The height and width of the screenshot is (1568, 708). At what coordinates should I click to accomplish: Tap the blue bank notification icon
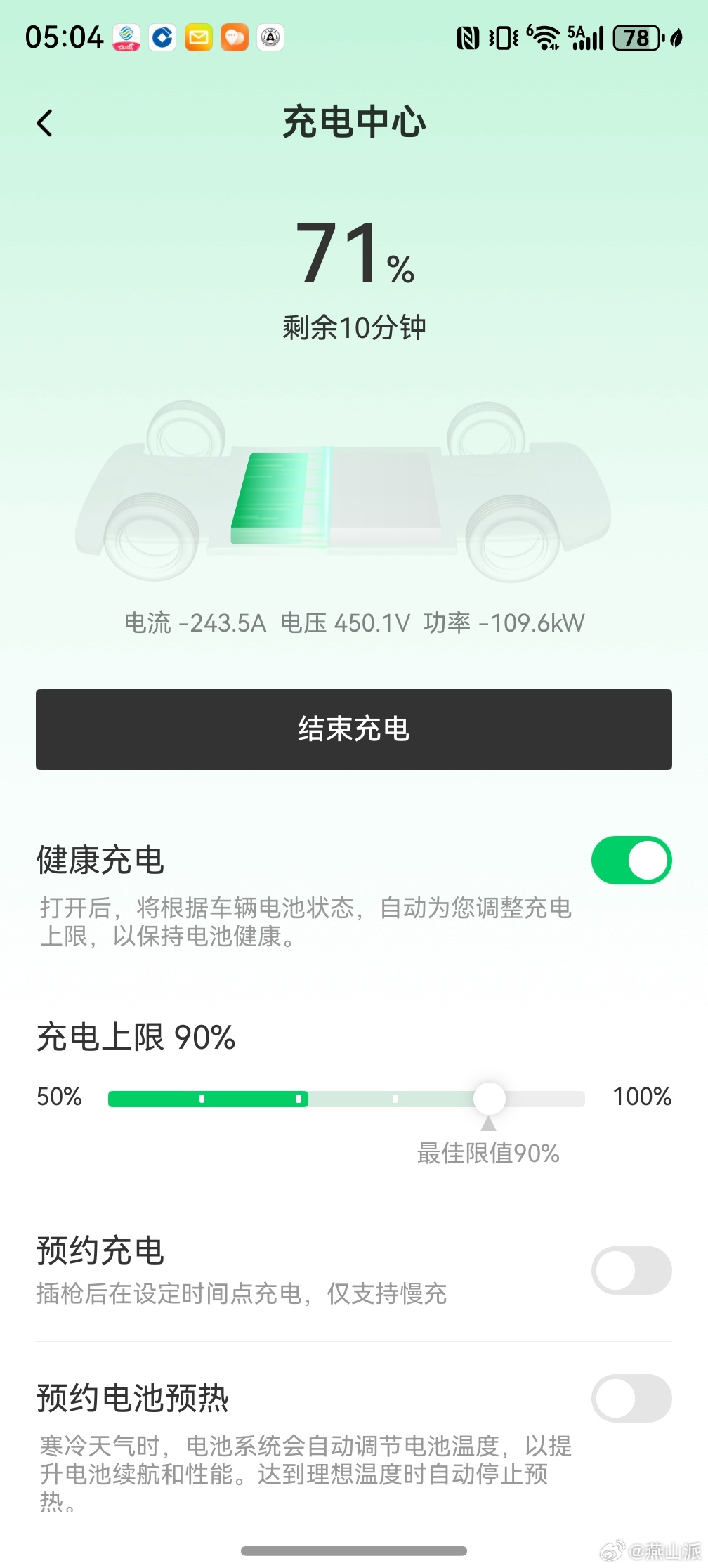point(162,37)
